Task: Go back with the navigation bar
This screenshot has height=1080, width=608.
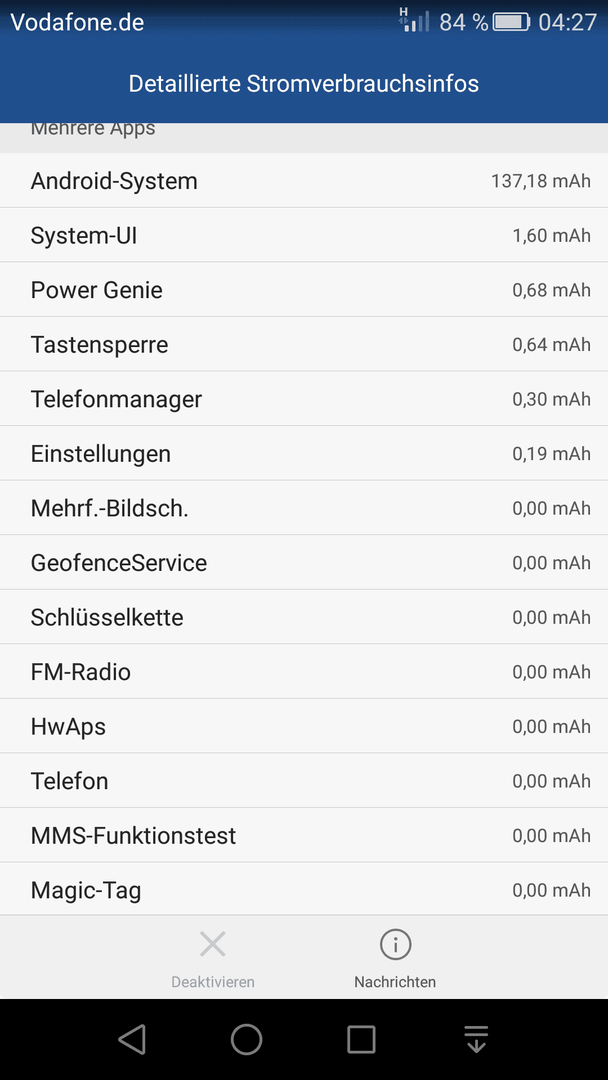Action: click(x=132, y=1039)
